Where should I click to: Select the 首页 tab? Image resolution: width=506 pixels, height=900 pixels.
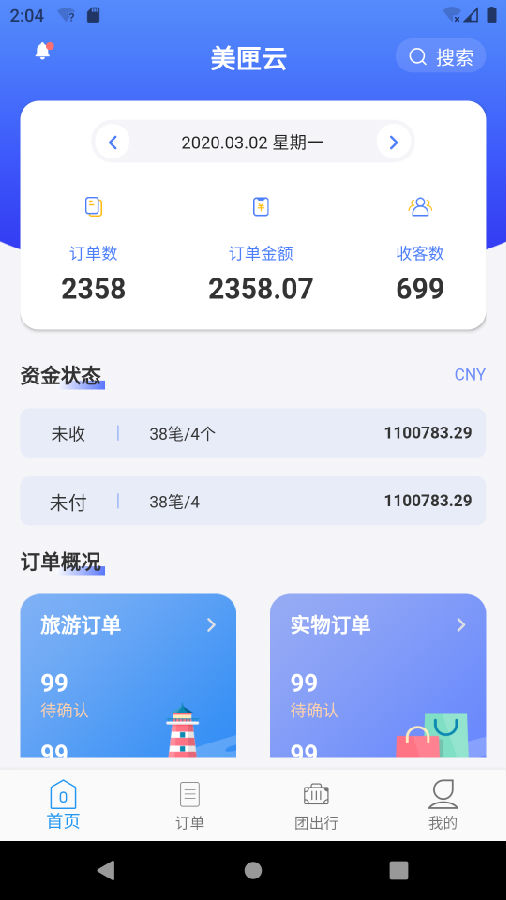coord(63,806)
